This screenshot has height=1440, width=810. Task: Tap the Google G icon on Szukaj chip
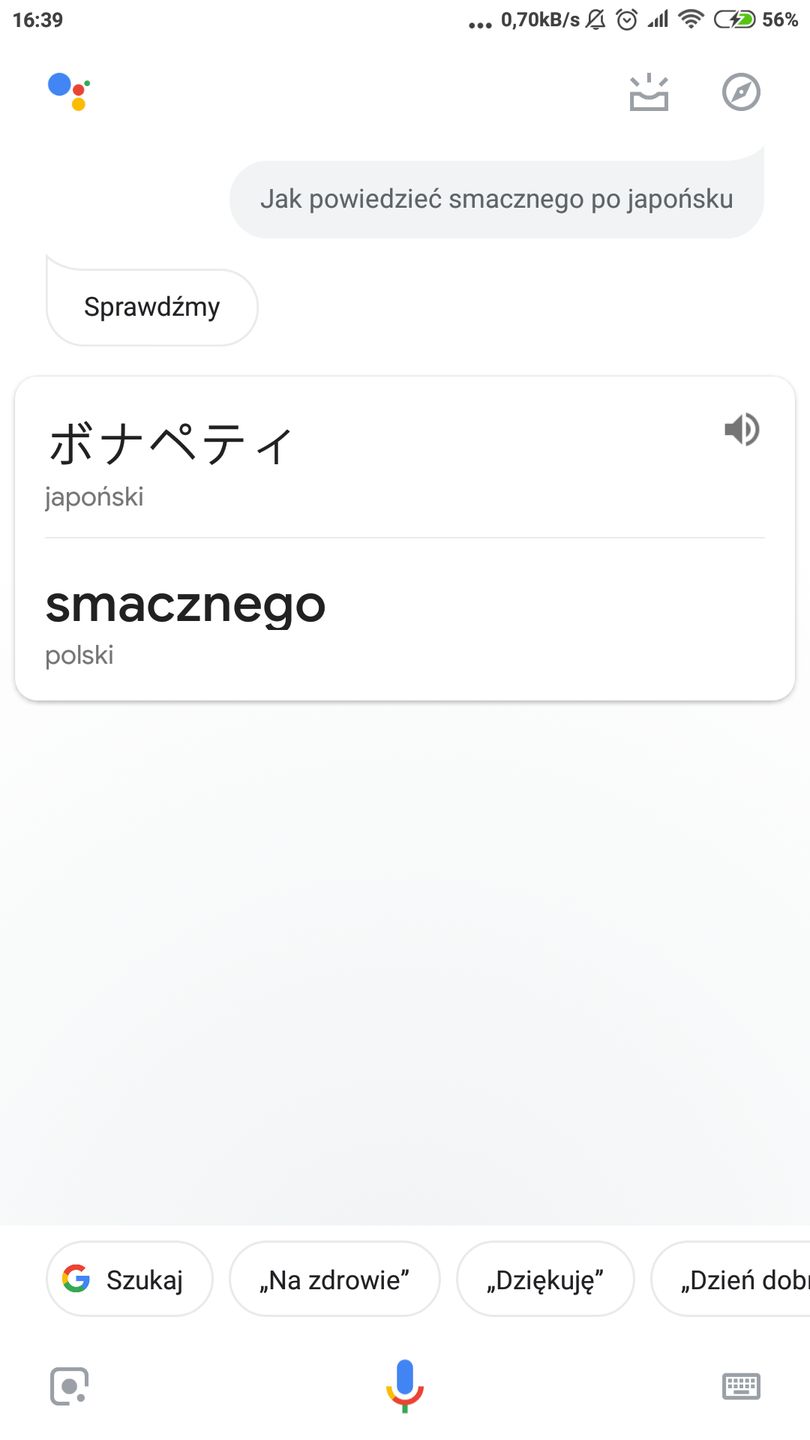(x=76, y=1278)
